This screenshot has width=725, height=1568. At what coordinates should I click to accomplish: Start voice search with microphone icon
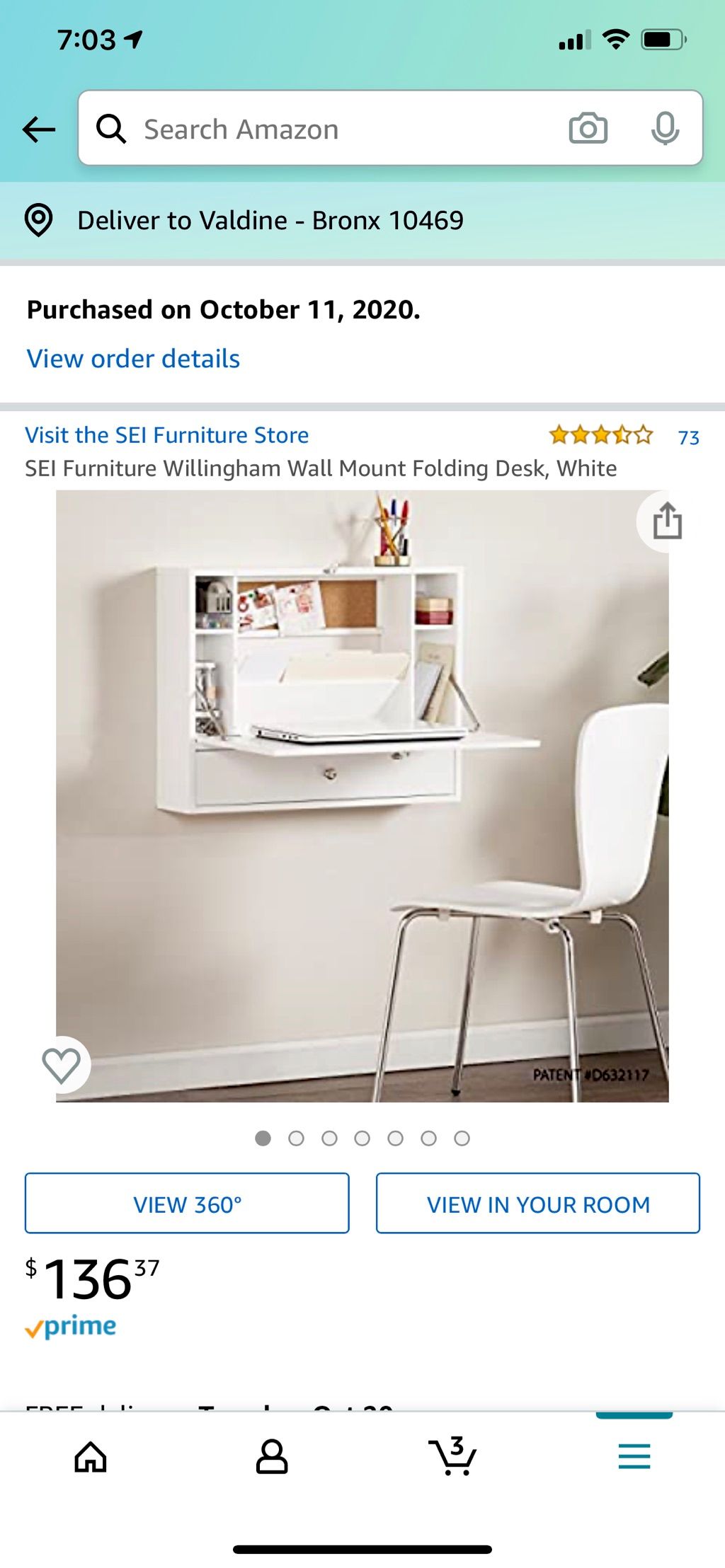664,129
